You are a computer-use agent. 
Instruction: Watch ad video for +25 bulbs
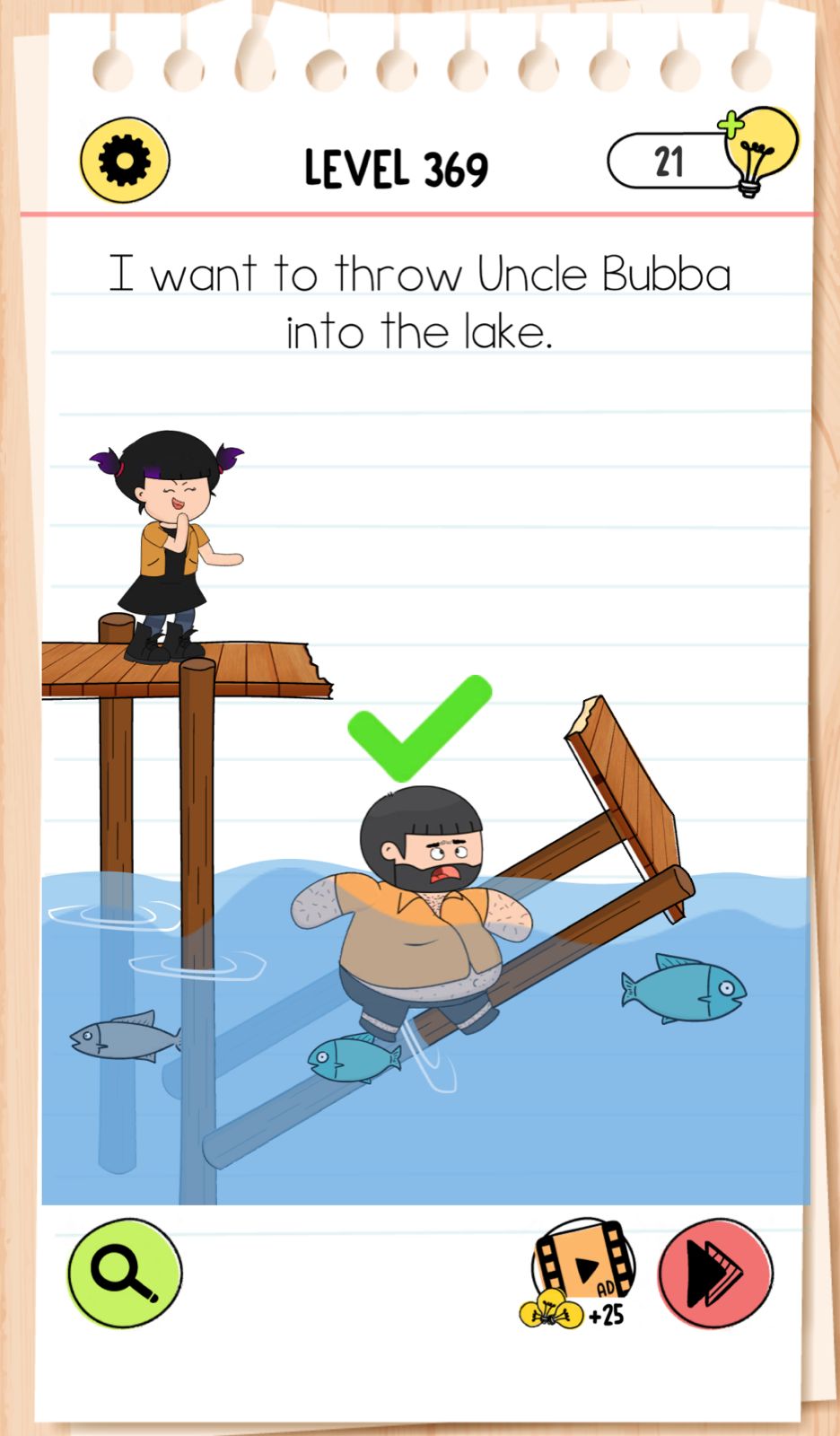point(579,1274)
